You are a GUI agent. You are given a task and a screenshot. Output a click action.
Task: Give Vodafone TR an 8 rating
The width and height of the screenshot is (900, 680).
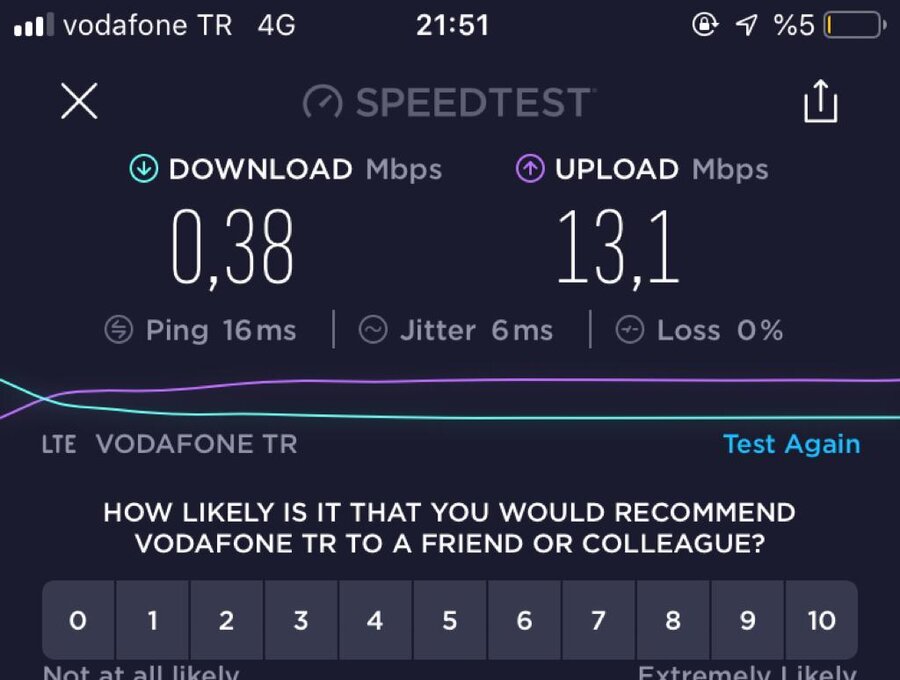click(673, 620)
